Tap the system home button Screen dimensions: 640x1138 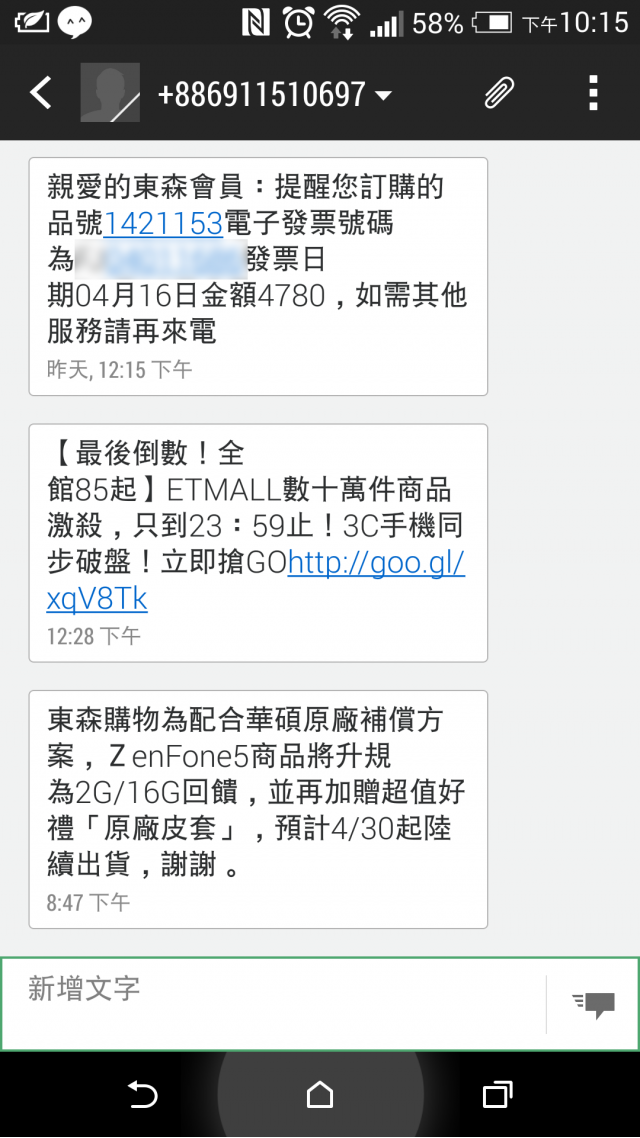[x=320, y=1094]
